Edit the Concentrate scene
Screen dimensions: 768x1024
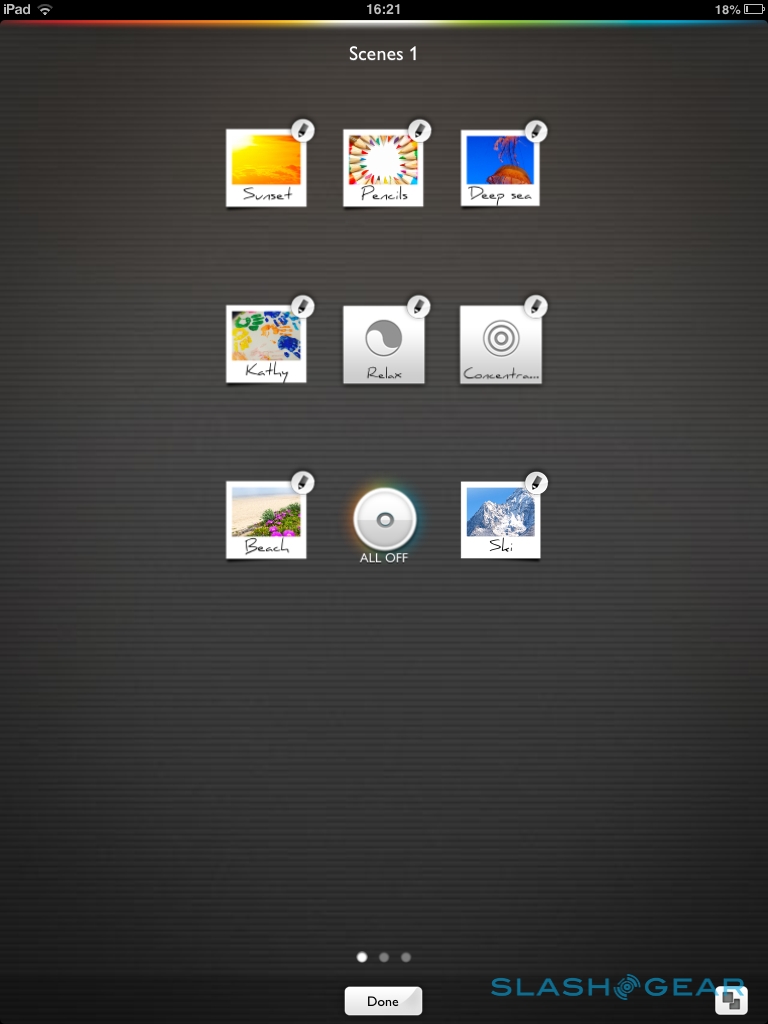click(x=537, y=306)
